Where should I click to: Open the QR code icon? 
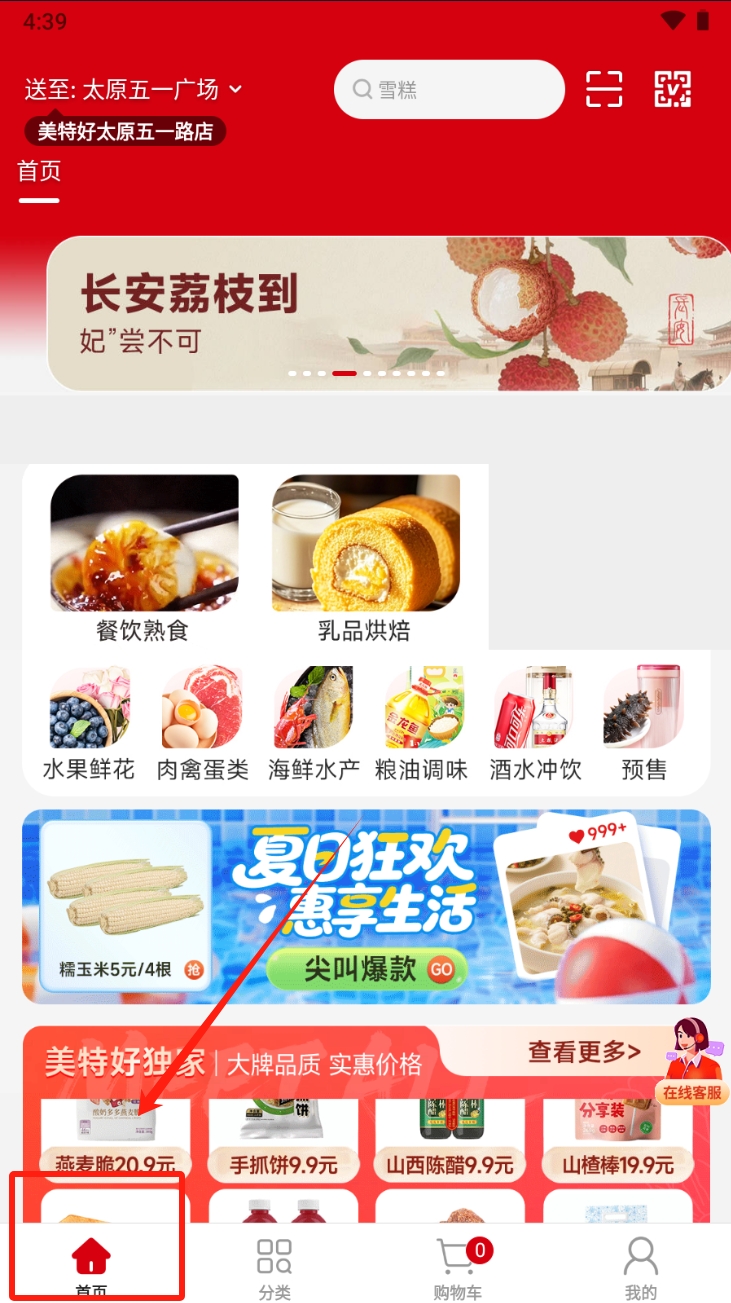pyautogui.click(x=673, y=89)
